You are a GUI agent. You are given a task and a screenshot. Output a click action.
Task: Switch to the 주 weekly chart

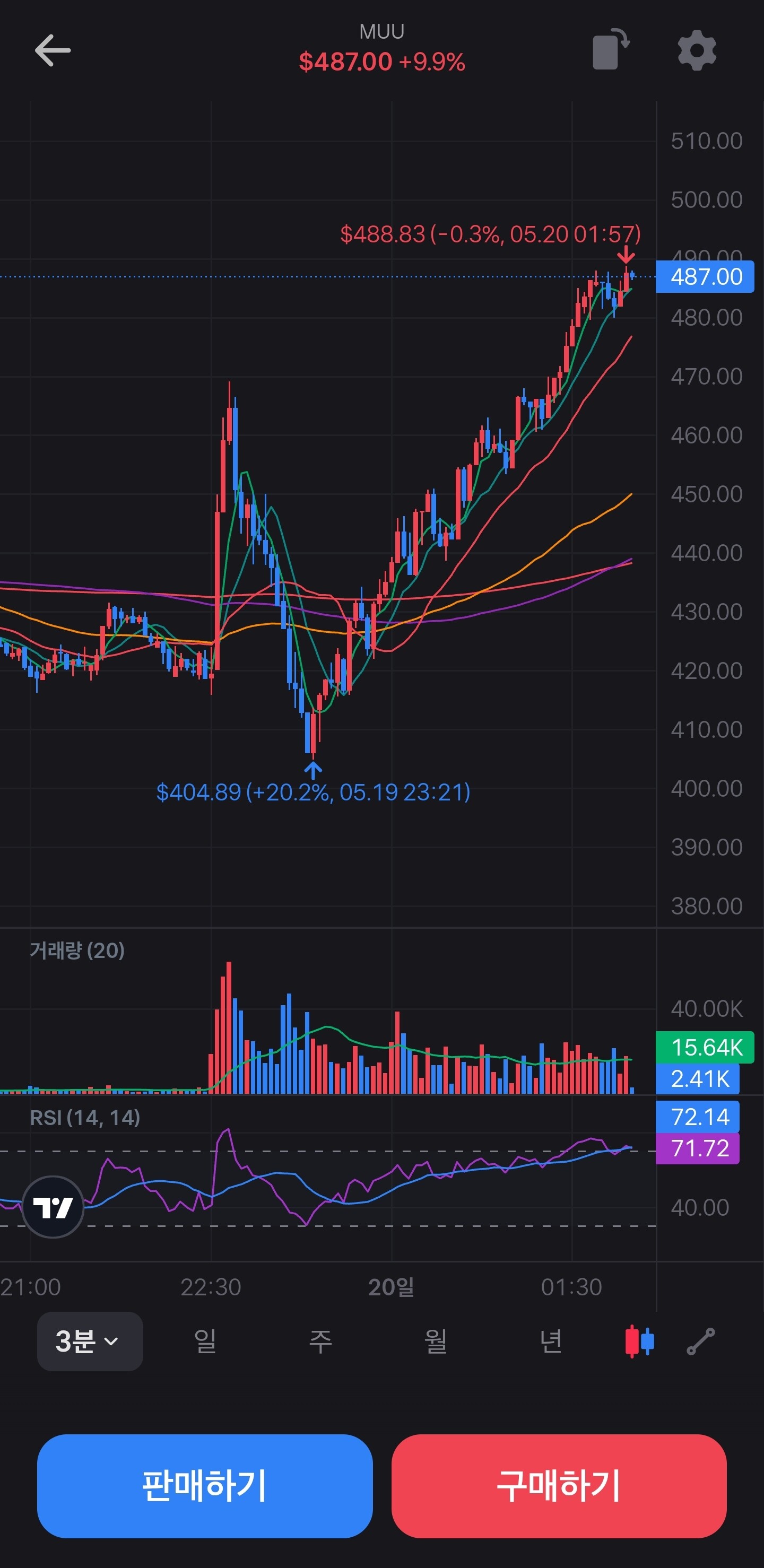[320, 1341]
